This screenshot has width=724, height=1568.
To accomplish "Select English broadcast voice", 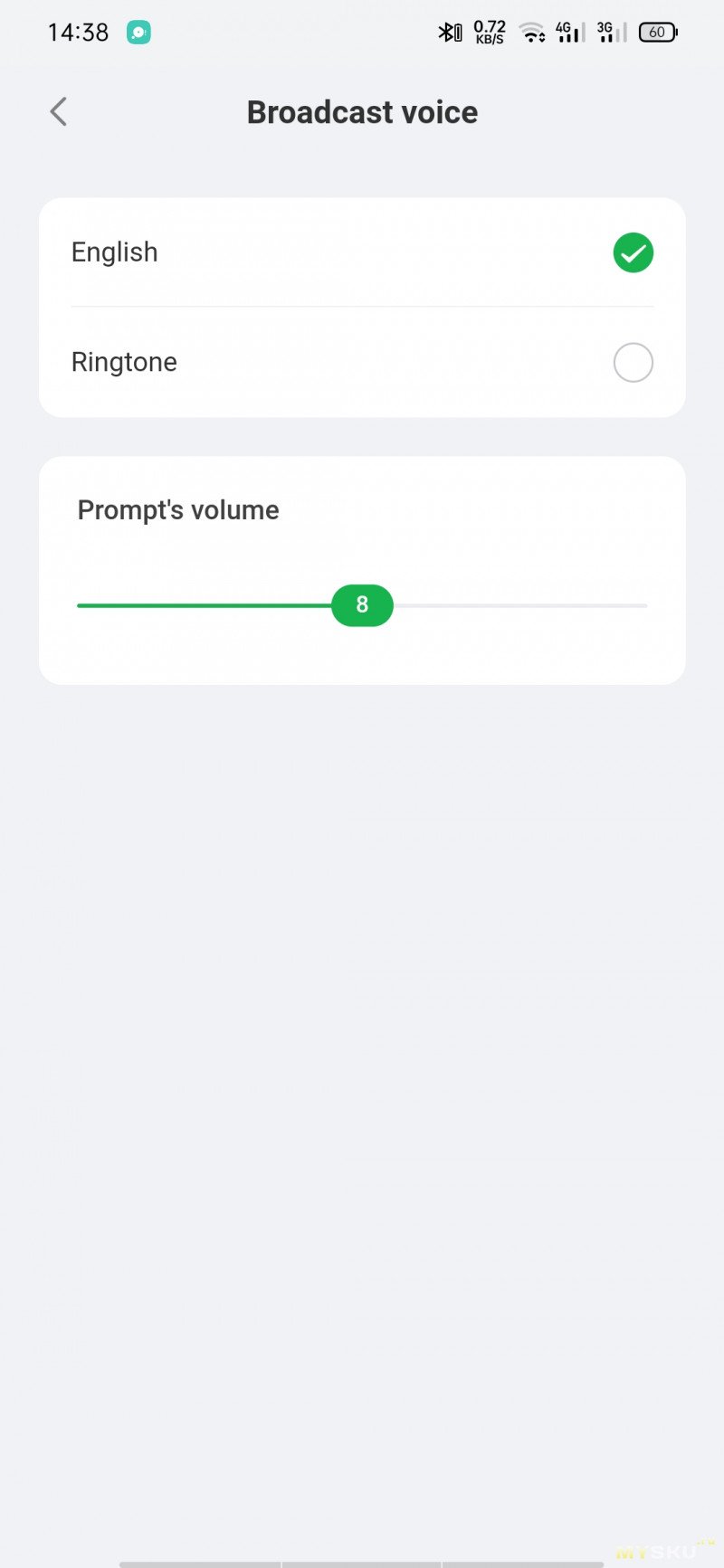I will pyautogui.click(x=633, y=252).
